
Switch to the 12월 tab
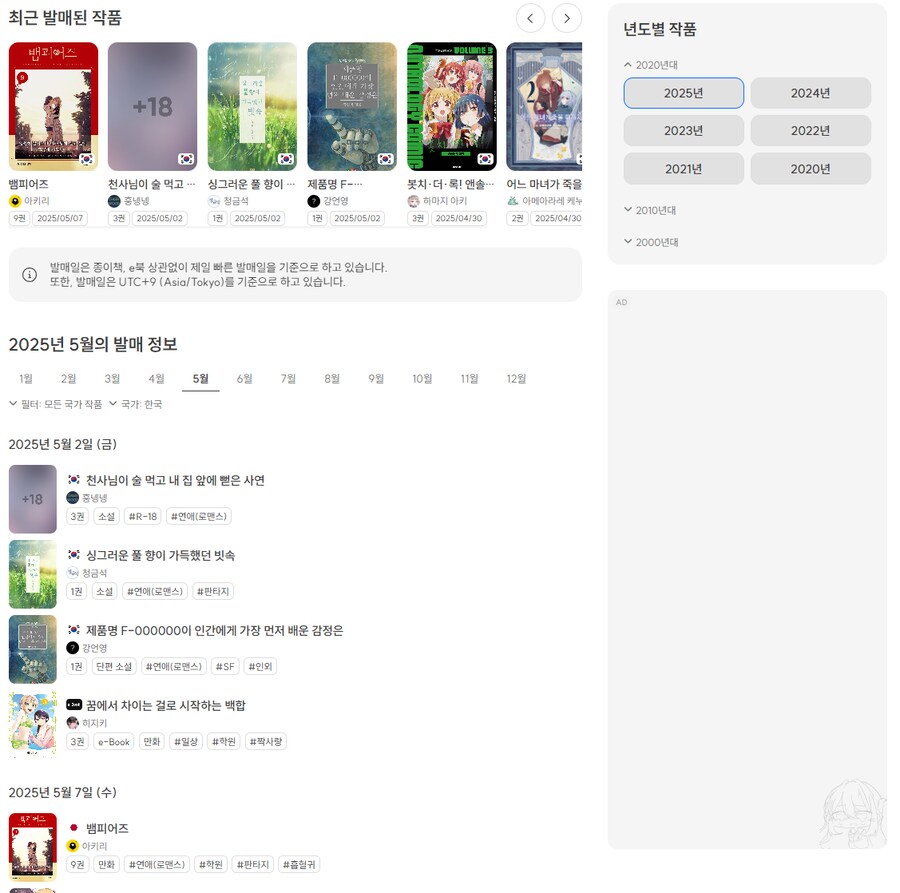pos(516,379)
